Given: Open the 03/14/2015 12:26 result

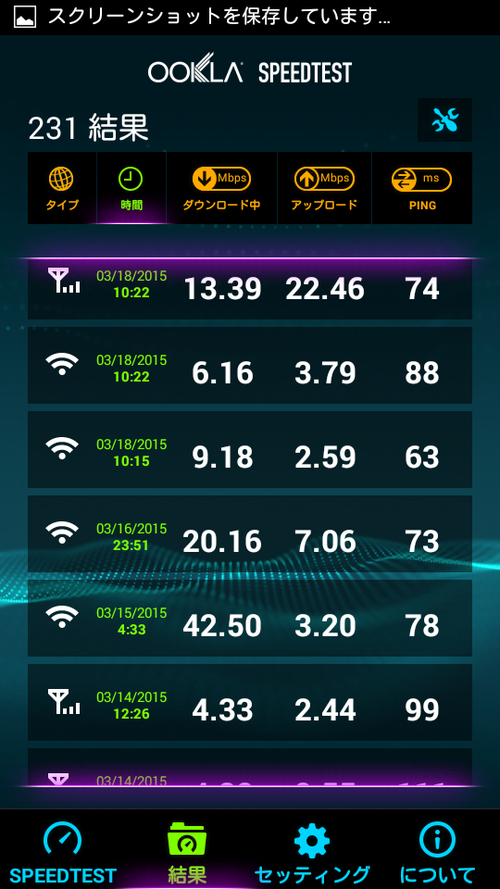Looking at the screenshot, I should [250, 702].
